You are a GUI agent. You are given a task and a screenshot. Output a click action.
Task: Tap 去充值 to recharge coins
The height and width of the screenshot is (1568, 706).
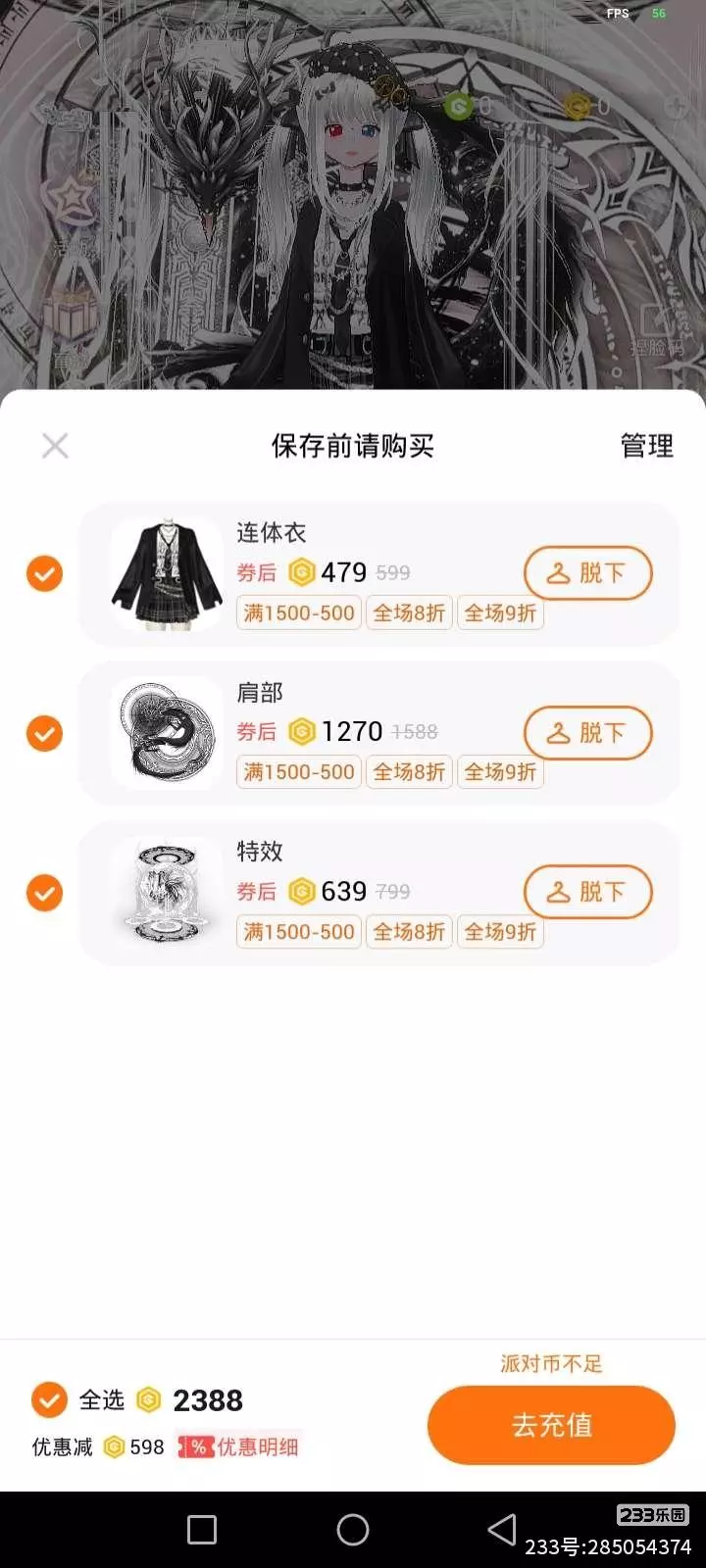pyautogui.click(x=551, y=1425)
